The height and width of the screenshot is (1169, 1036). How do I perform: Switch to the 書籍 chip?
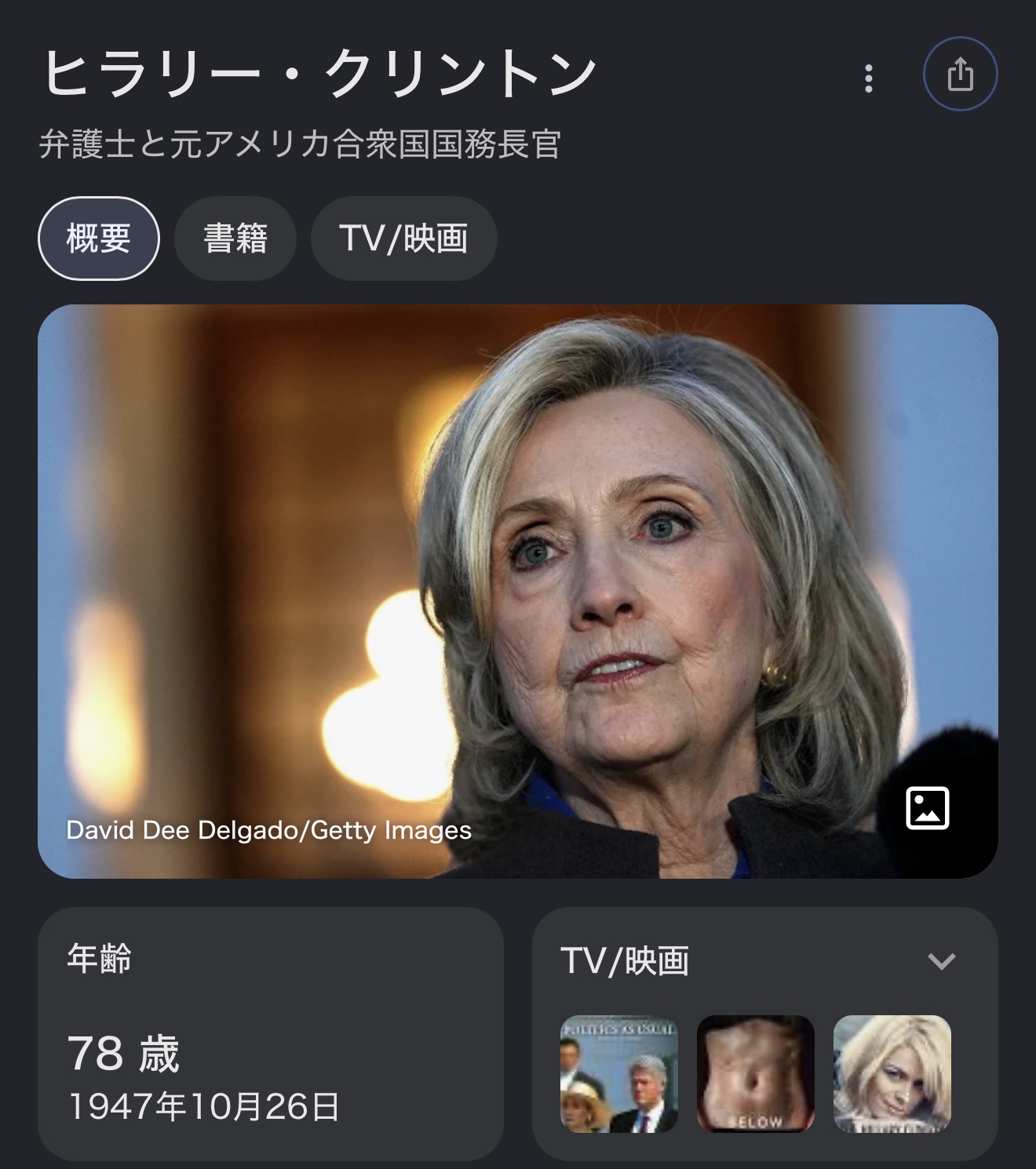(x=235, y=239)
